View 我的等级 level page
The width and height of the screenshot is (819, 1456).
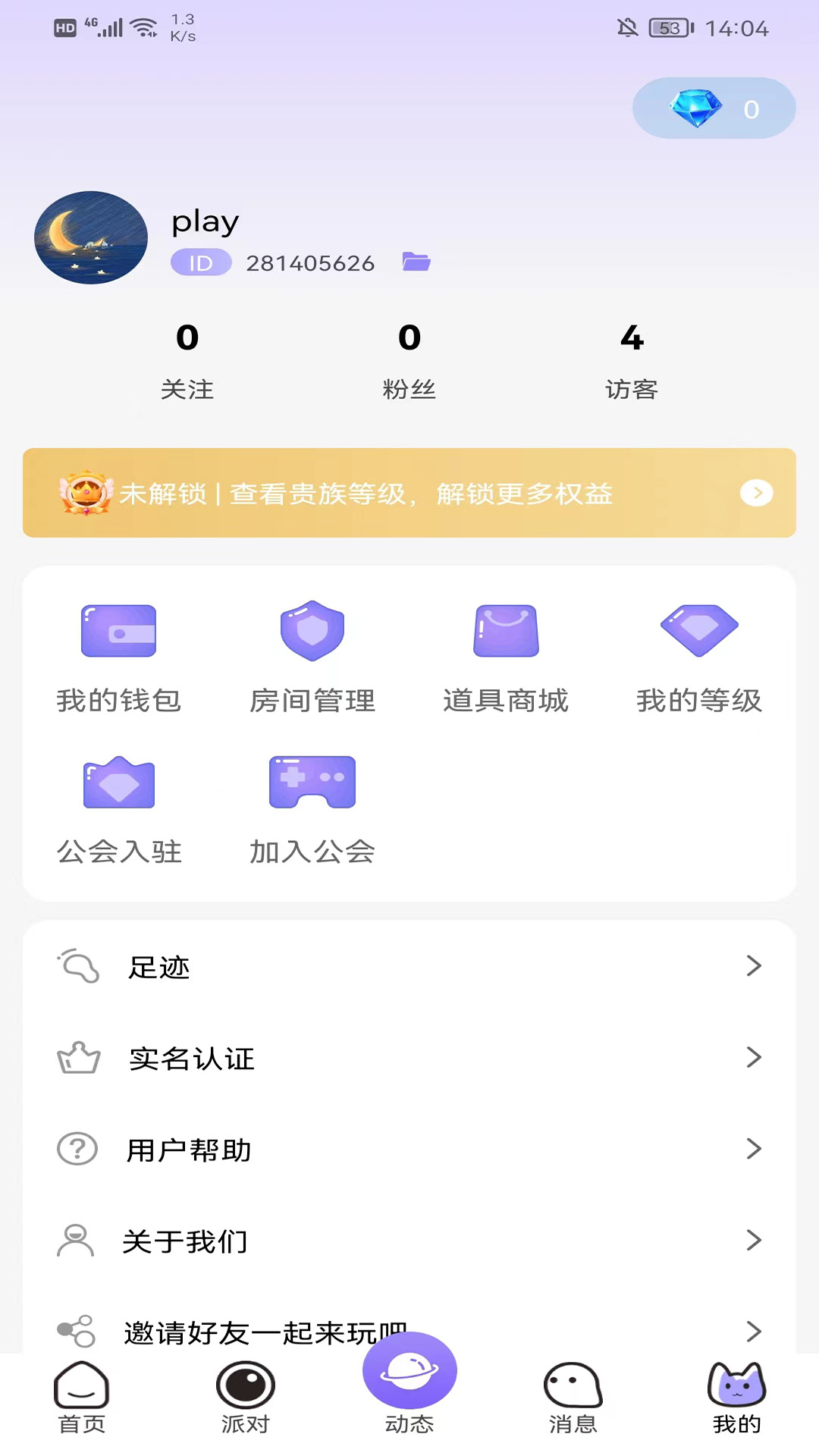[699, 656]
